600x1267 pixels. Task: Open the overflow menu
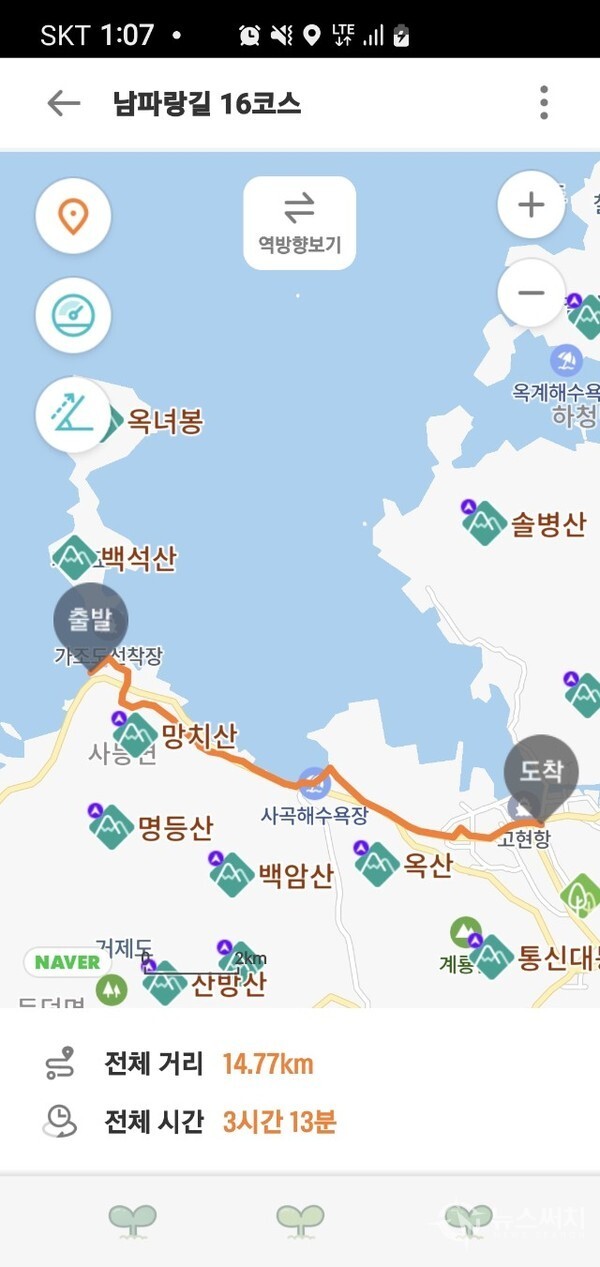[x=544, y=103]
